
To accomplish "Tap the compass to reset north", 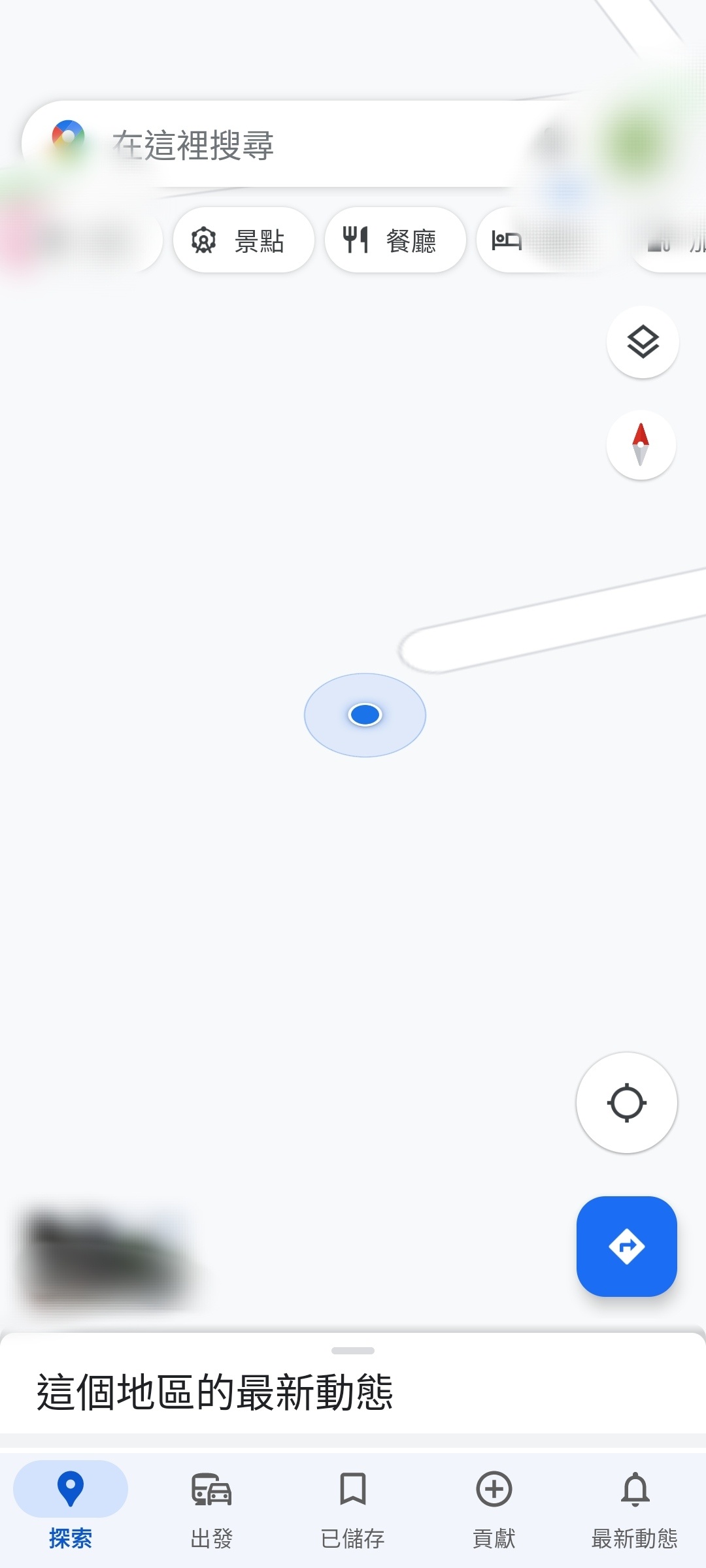I will [x=641, y=445].
